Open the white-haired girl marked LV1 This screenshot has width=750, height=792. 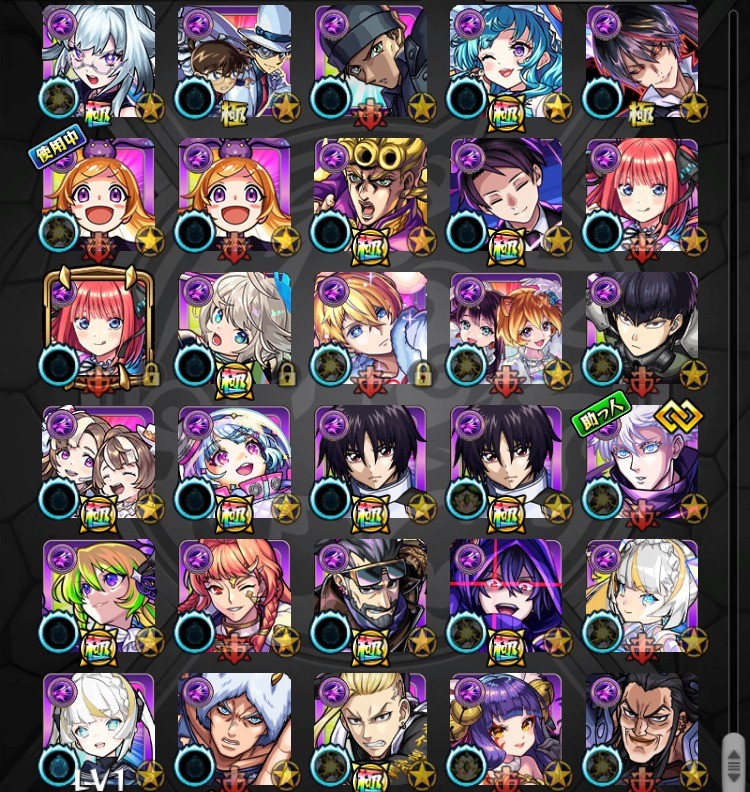(x=99, y=730)
